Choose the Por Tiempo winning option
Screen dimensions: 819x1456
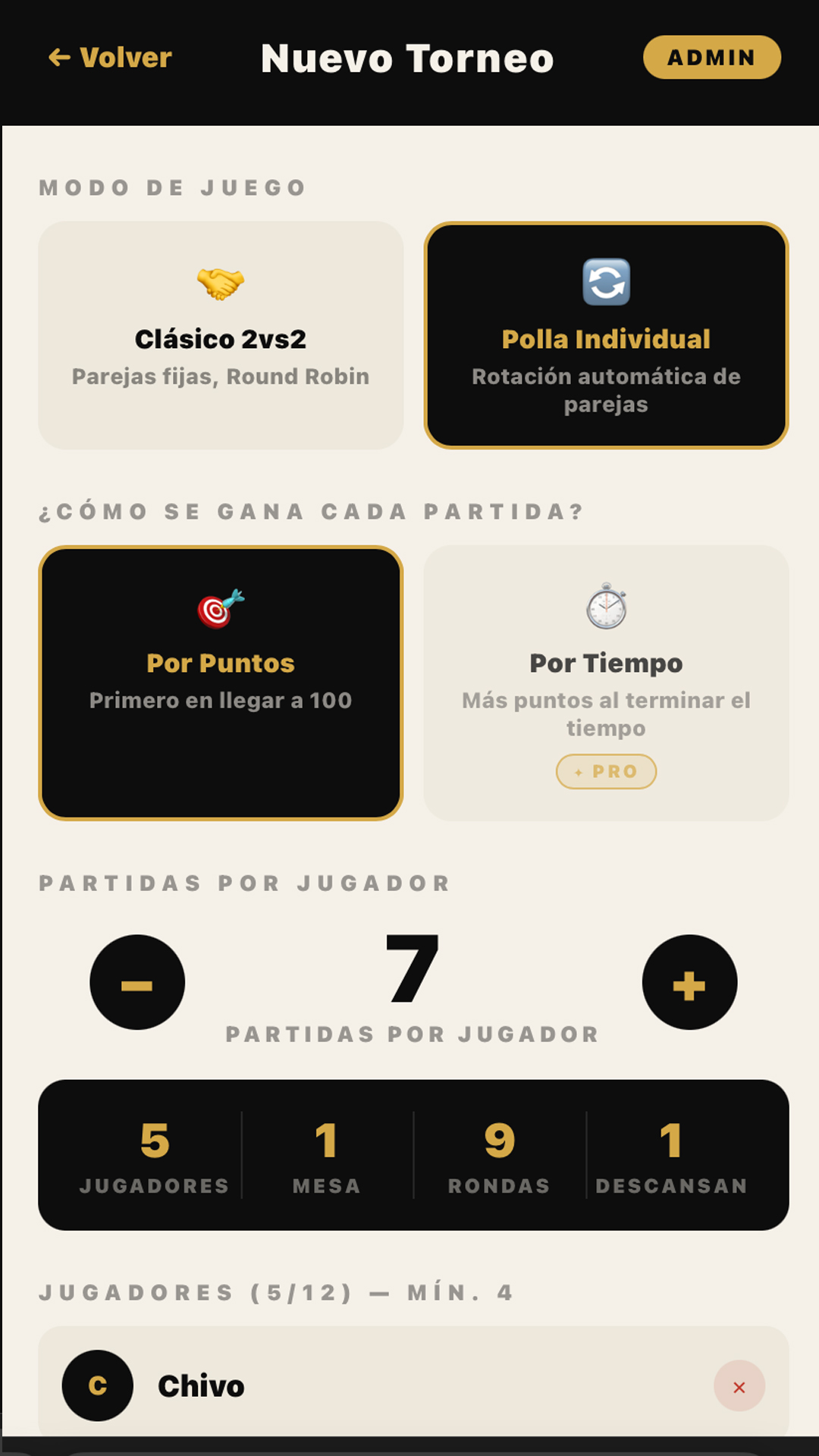coord(606,682)
